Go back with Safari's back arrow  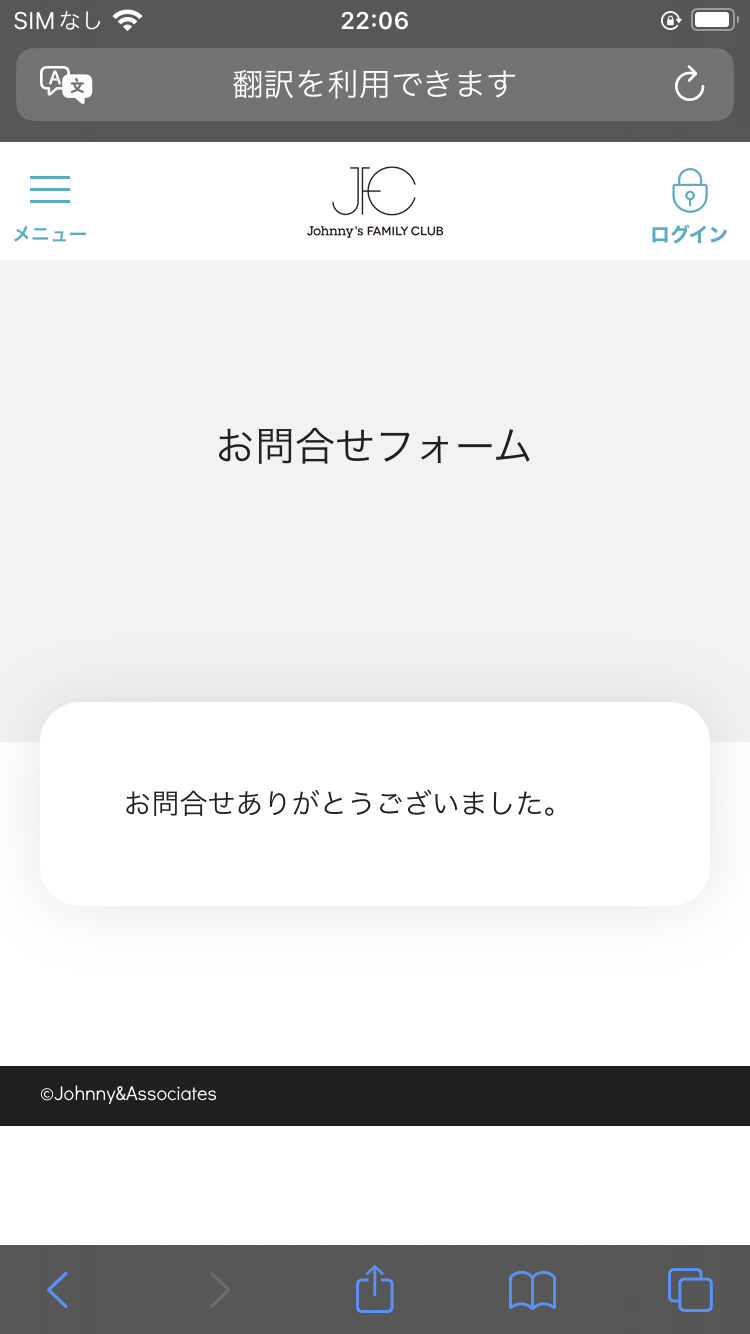pos(58,1290)
